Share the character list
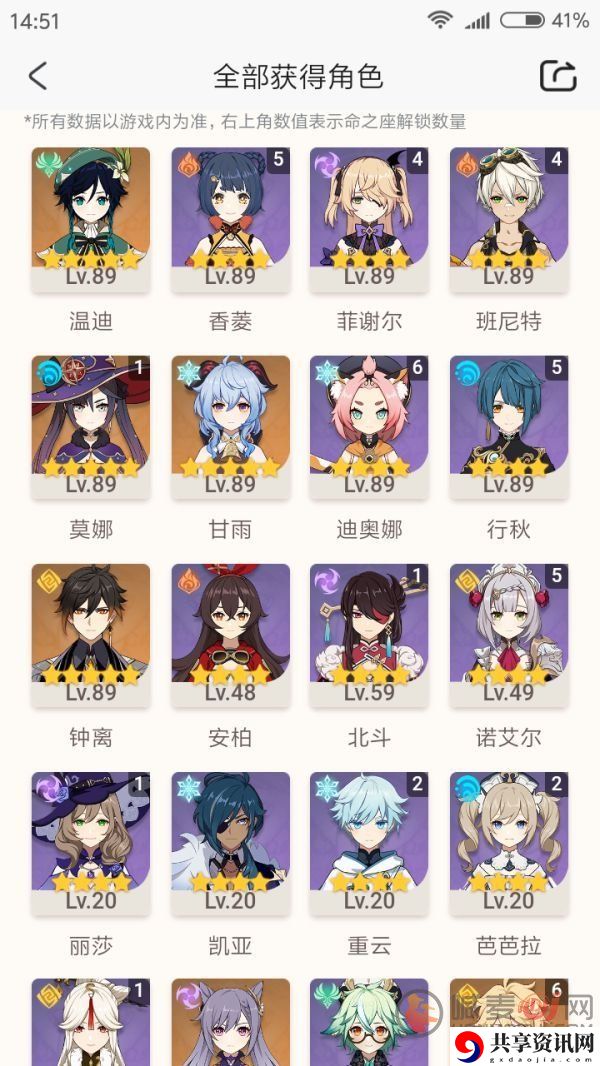600x1066 pixels. [558, 76]
